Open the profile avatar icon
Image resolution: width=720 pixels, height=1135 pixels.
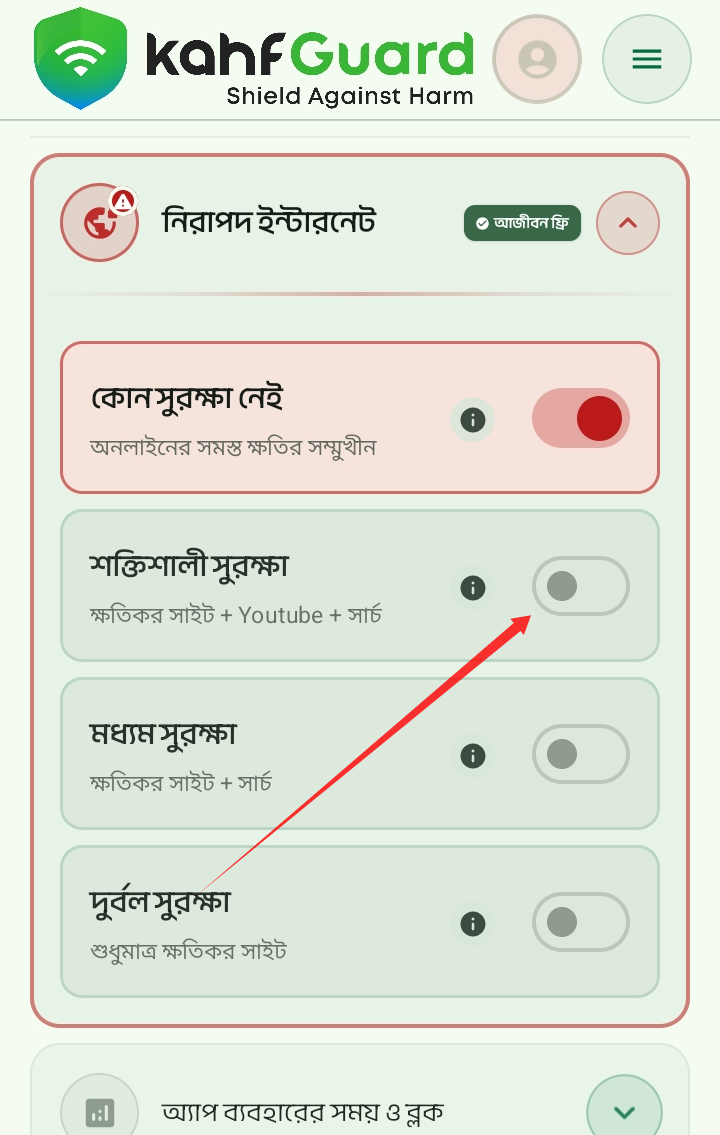click(537, 59)
